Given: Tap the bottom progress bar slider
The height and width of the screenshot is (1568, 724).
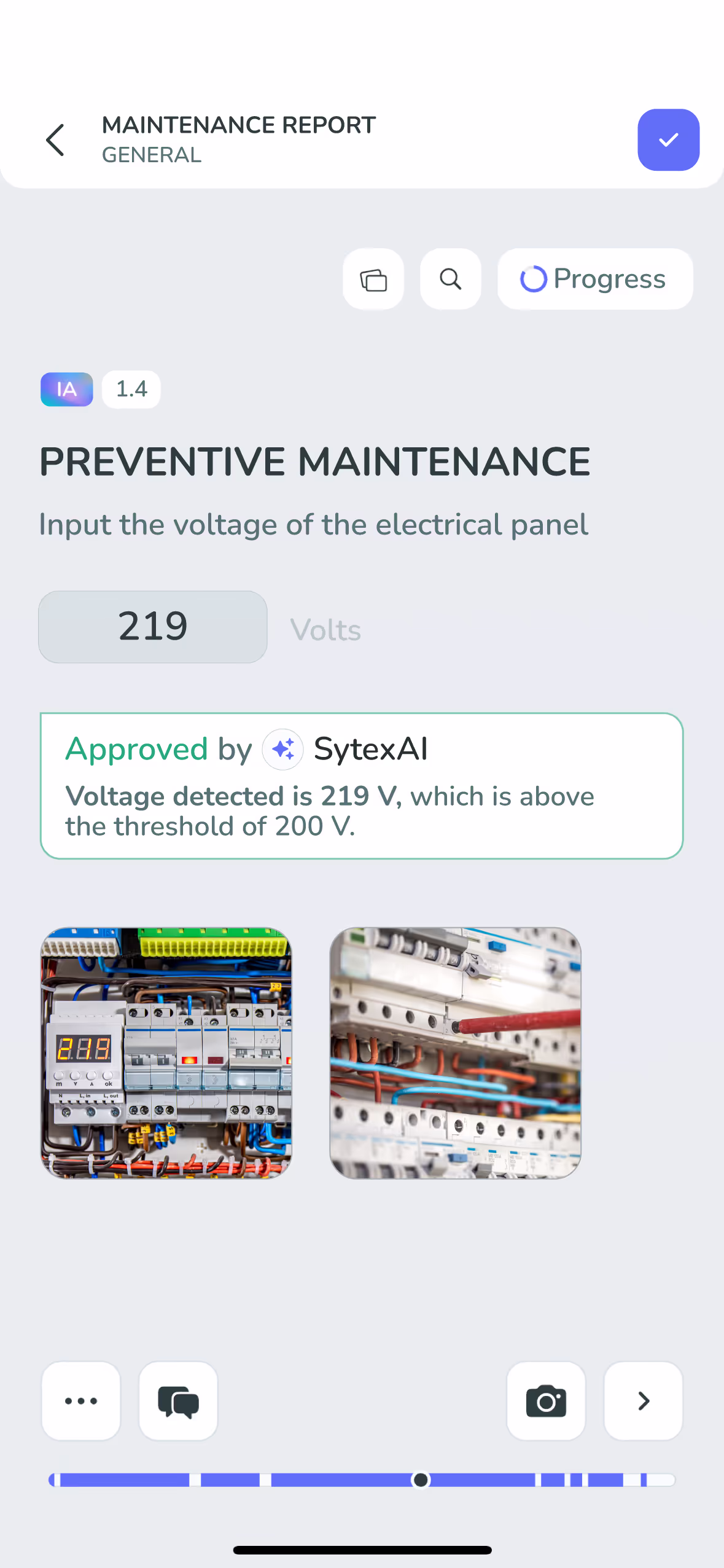Looking at the screenshot, I should pos(422,1480).
